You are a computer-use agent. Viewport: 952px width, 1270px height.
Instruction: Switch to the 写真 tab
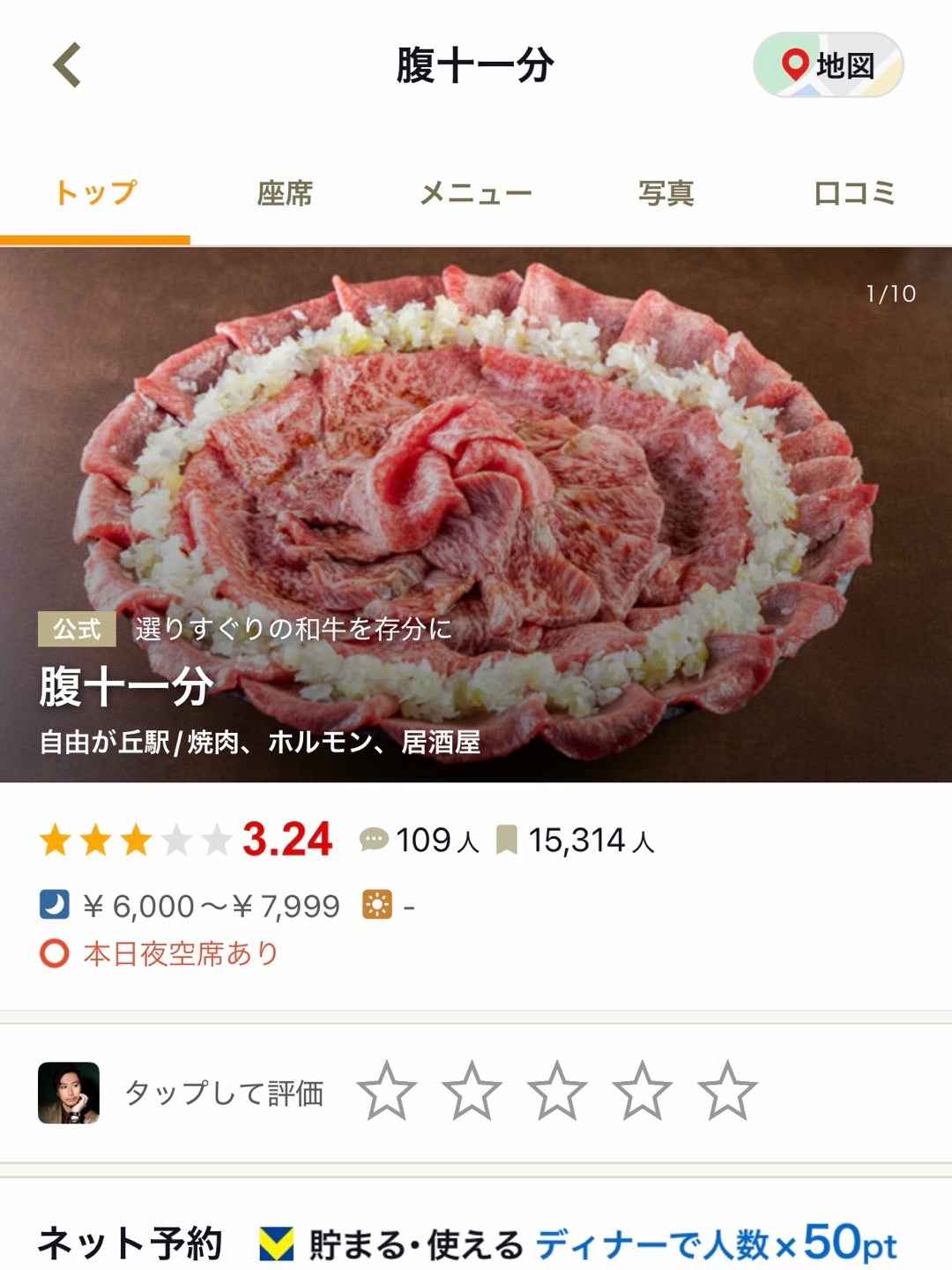(x=666, y=193)
